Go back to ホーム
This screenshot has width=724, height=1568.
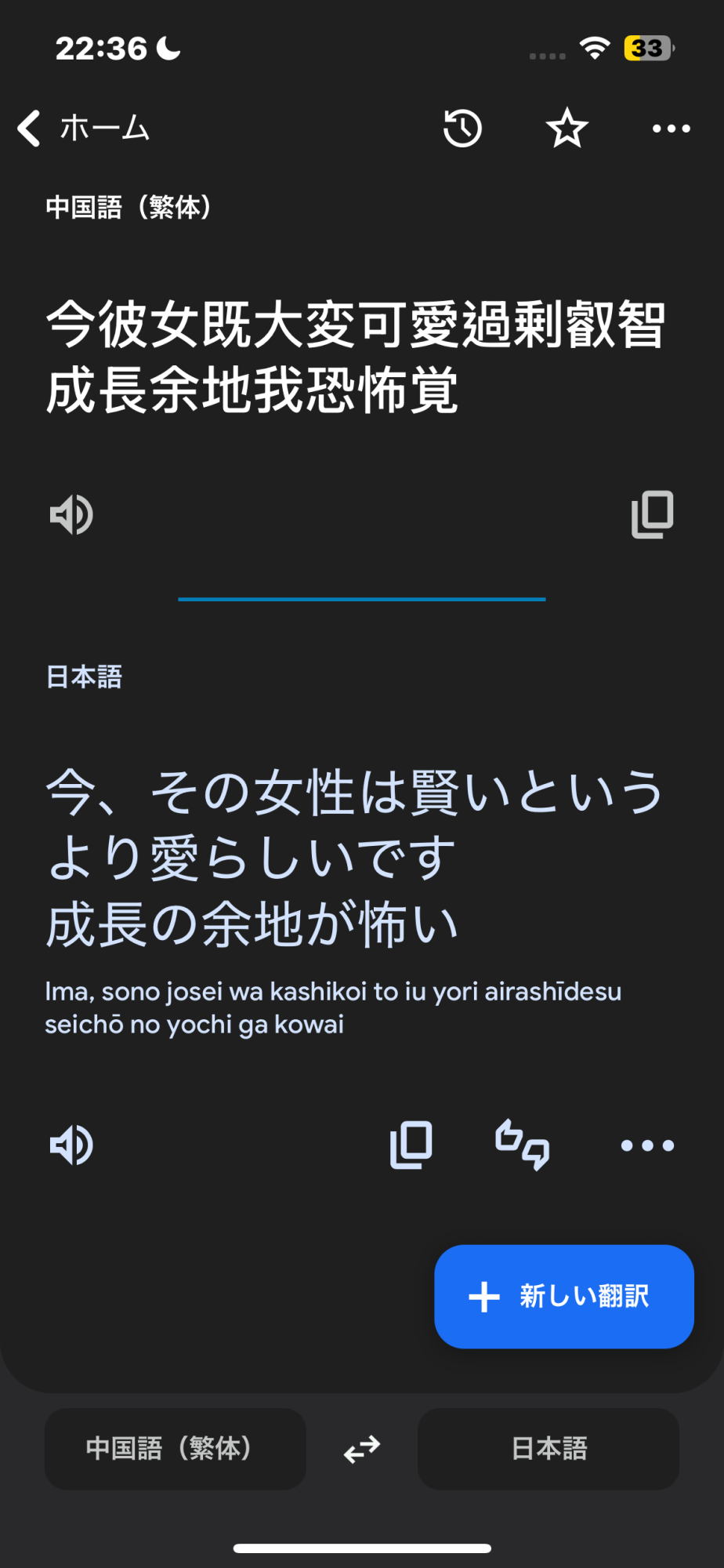(84, 128)
